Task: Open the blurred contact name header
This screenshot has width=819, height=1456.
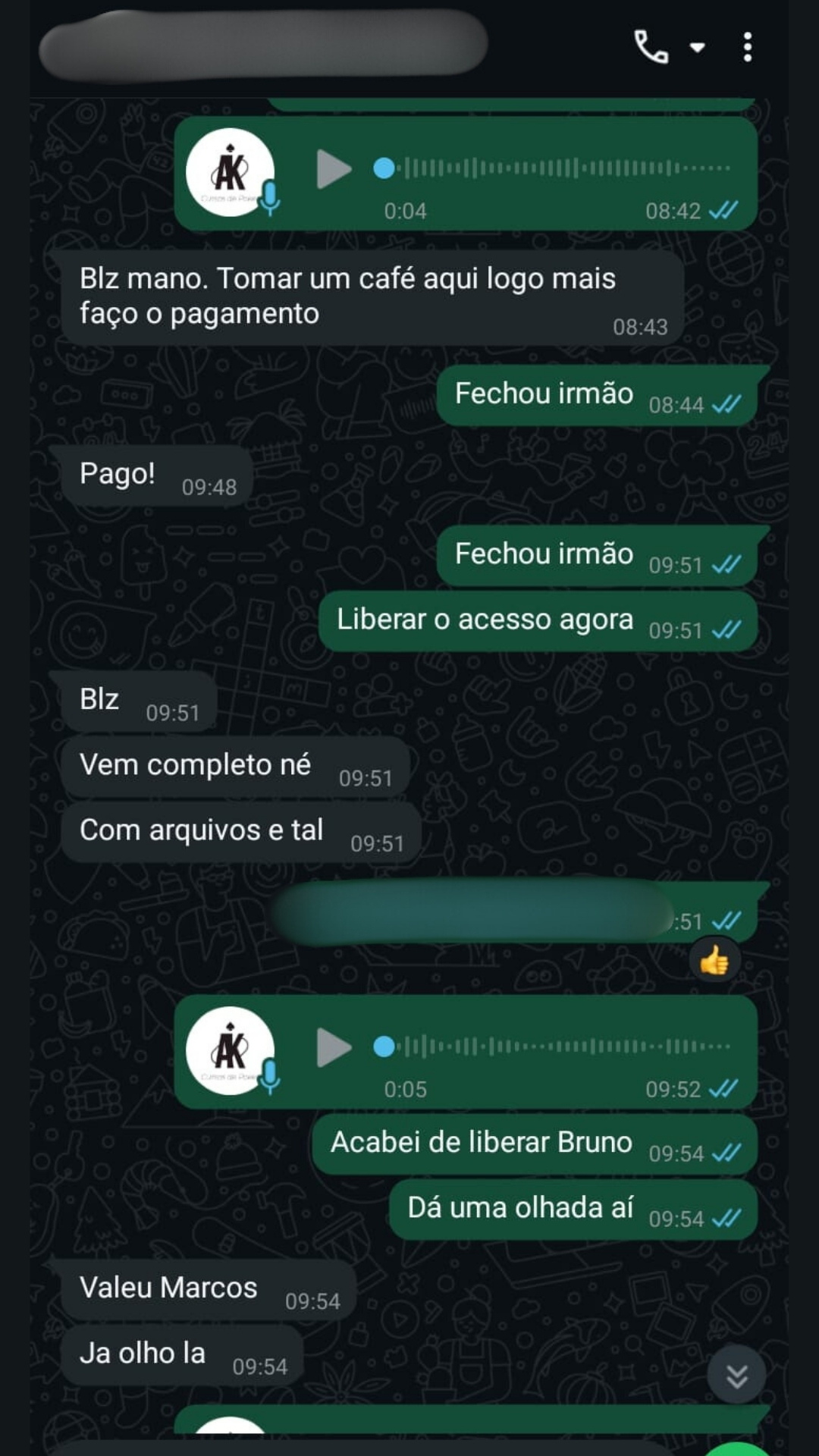Action: (x=263, y=45)
